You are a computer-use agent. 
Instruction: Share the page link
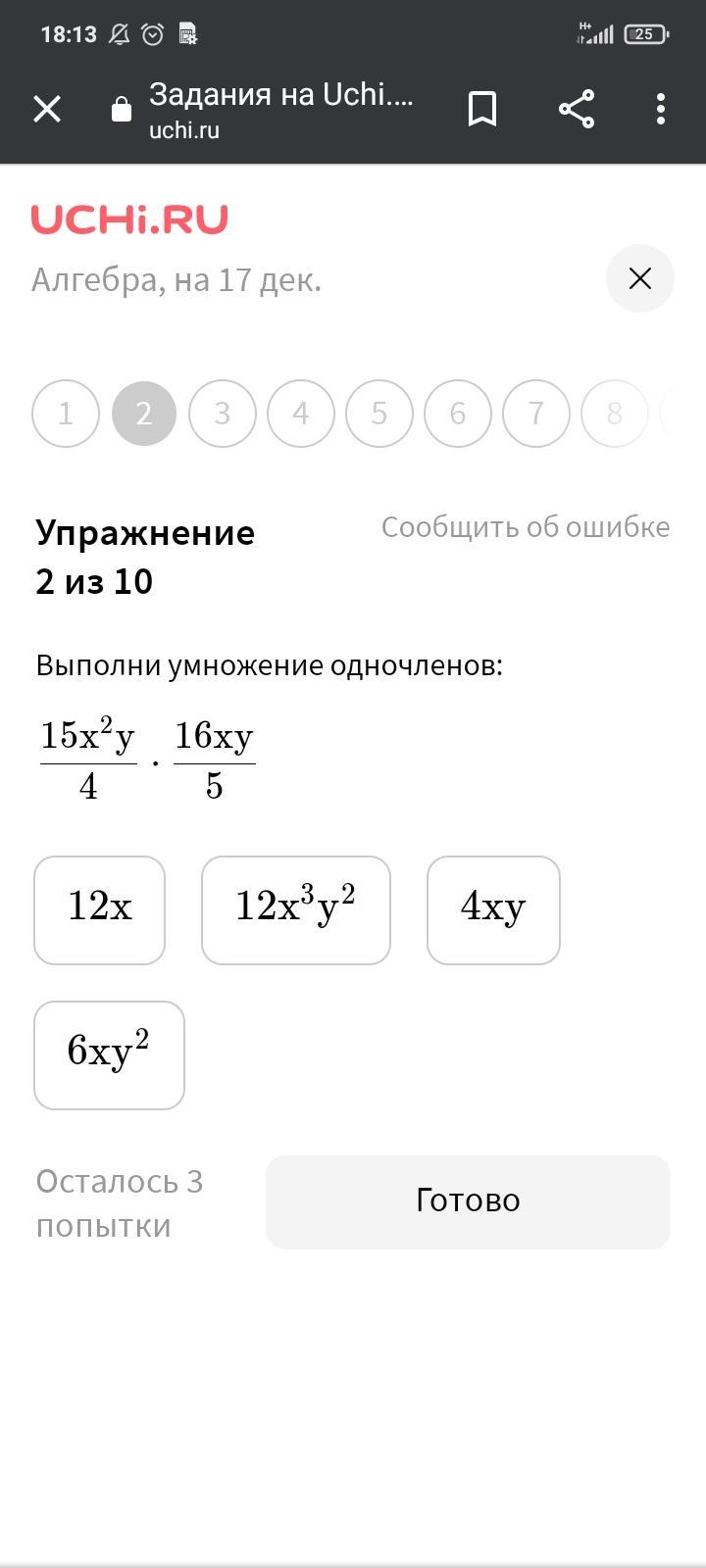coord(577,109)
